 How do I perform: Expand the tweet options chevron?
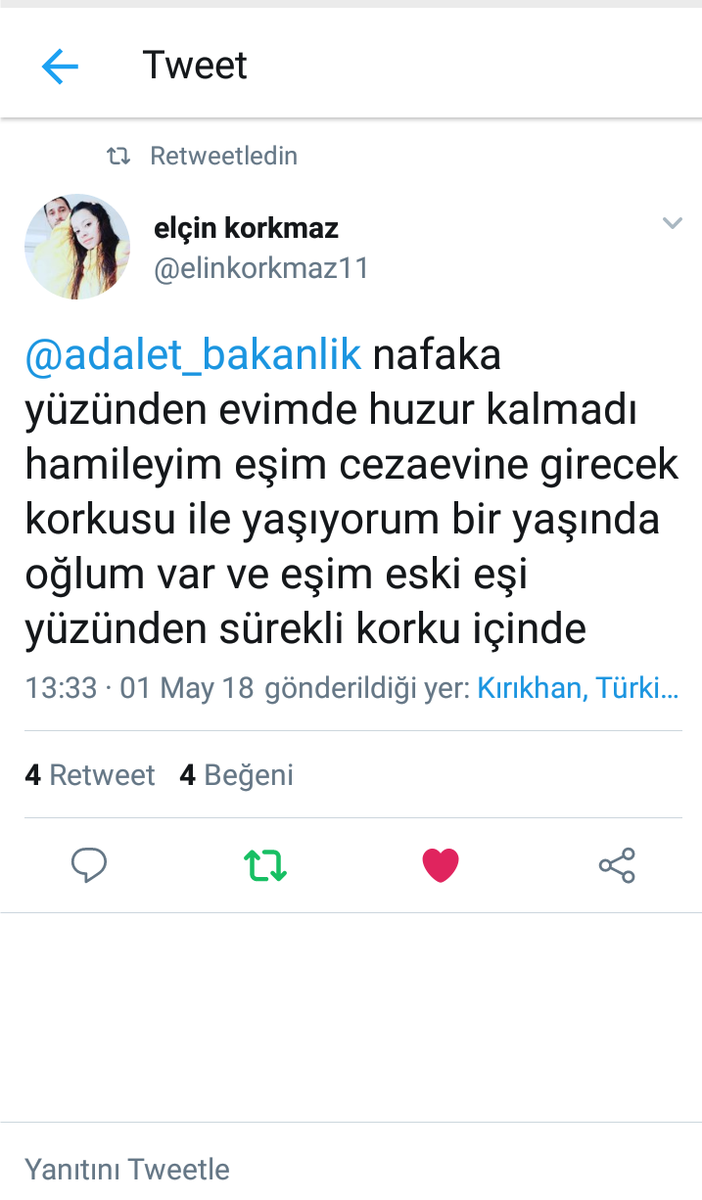[x=672, y=223]
